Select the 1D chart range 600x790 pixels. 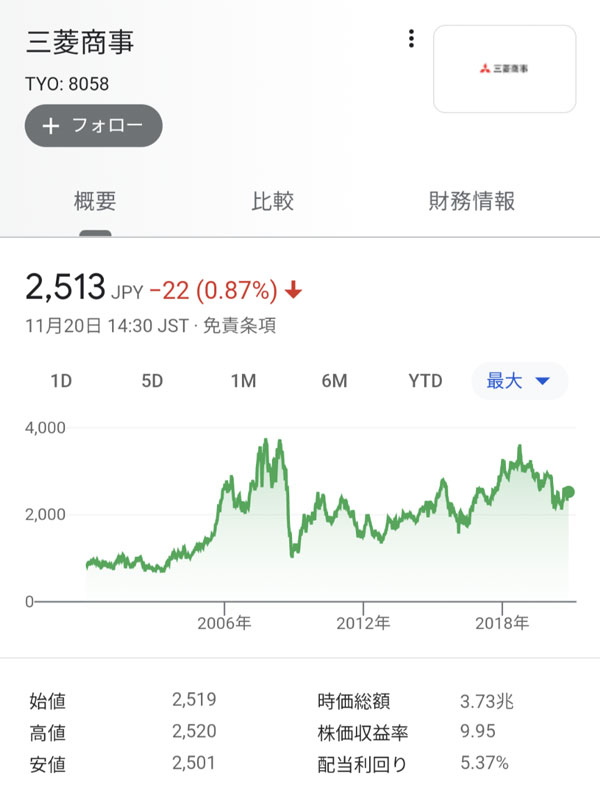62,381
